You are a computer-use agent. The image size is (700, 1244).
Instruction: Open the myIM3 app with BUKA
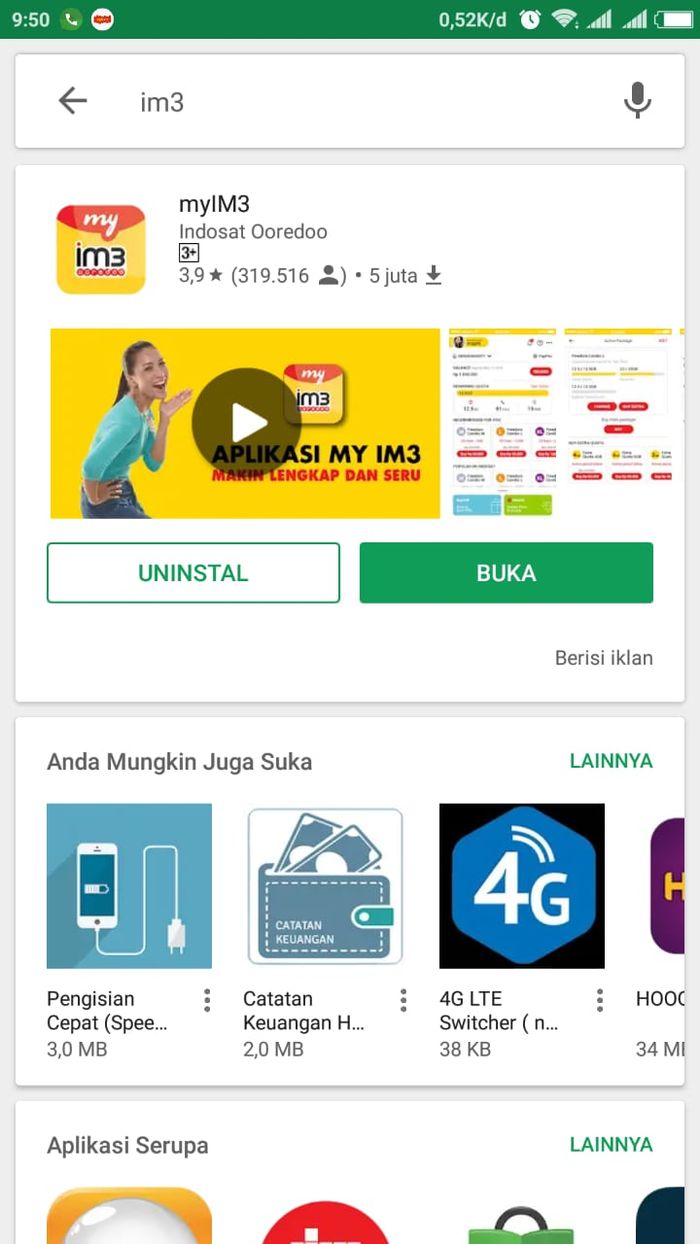coord(506,573)
